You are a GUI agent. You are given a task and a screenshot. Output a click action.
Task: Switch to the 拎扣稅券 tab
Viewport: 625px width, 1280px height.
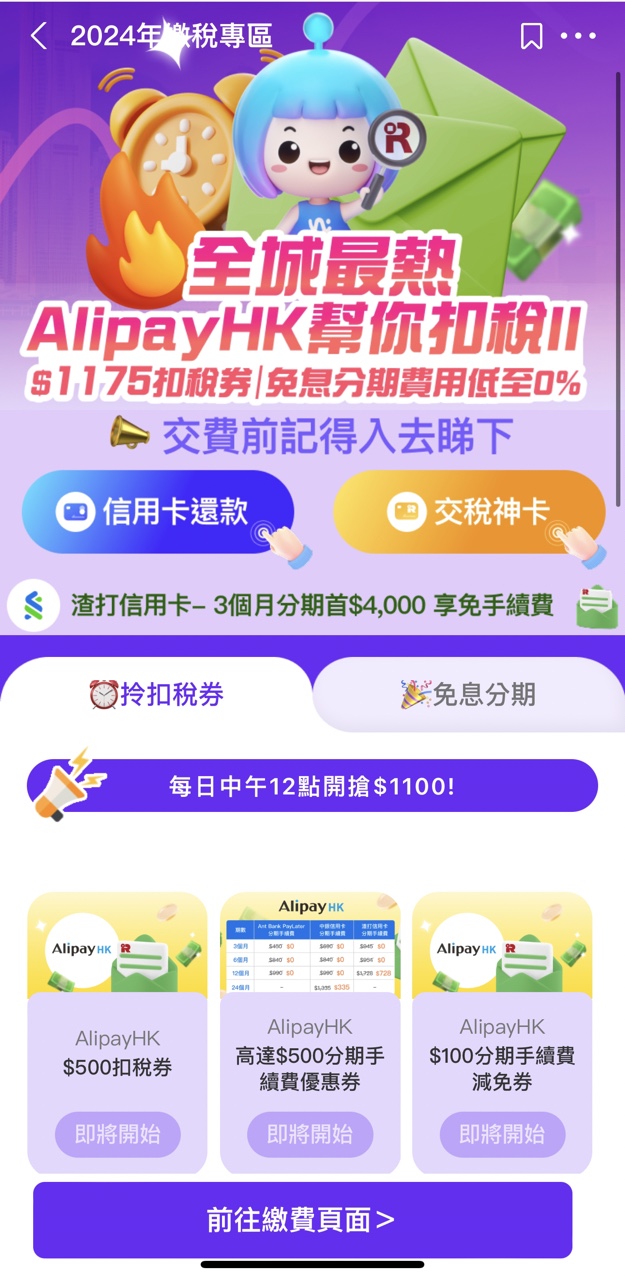156,694
